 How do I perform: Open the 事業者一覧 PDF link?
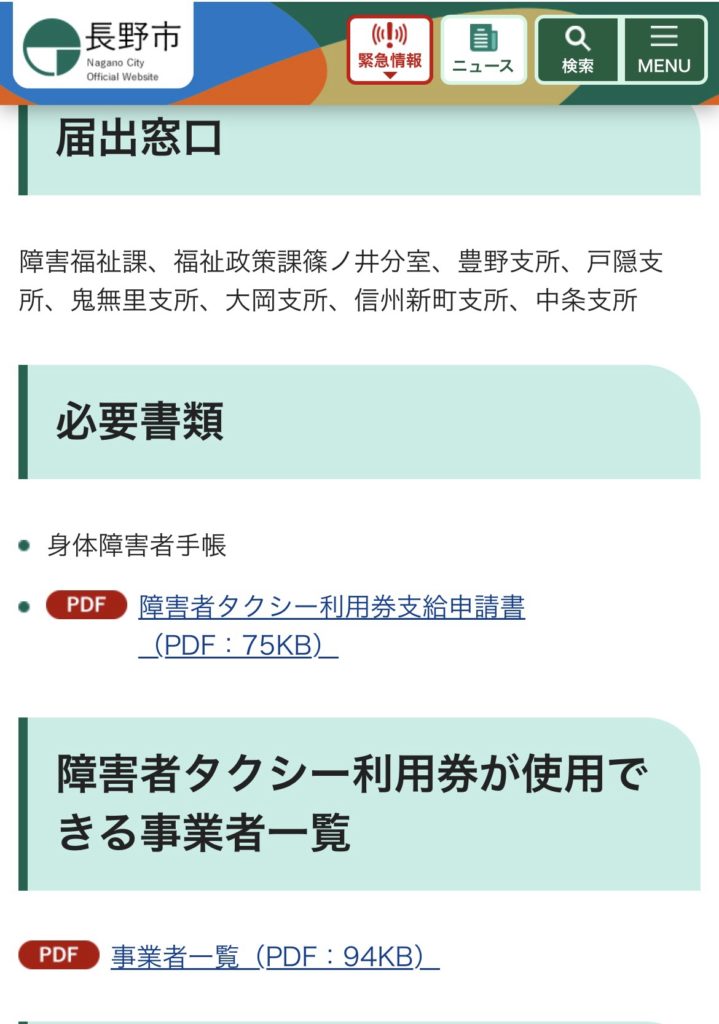click(275, 957)
